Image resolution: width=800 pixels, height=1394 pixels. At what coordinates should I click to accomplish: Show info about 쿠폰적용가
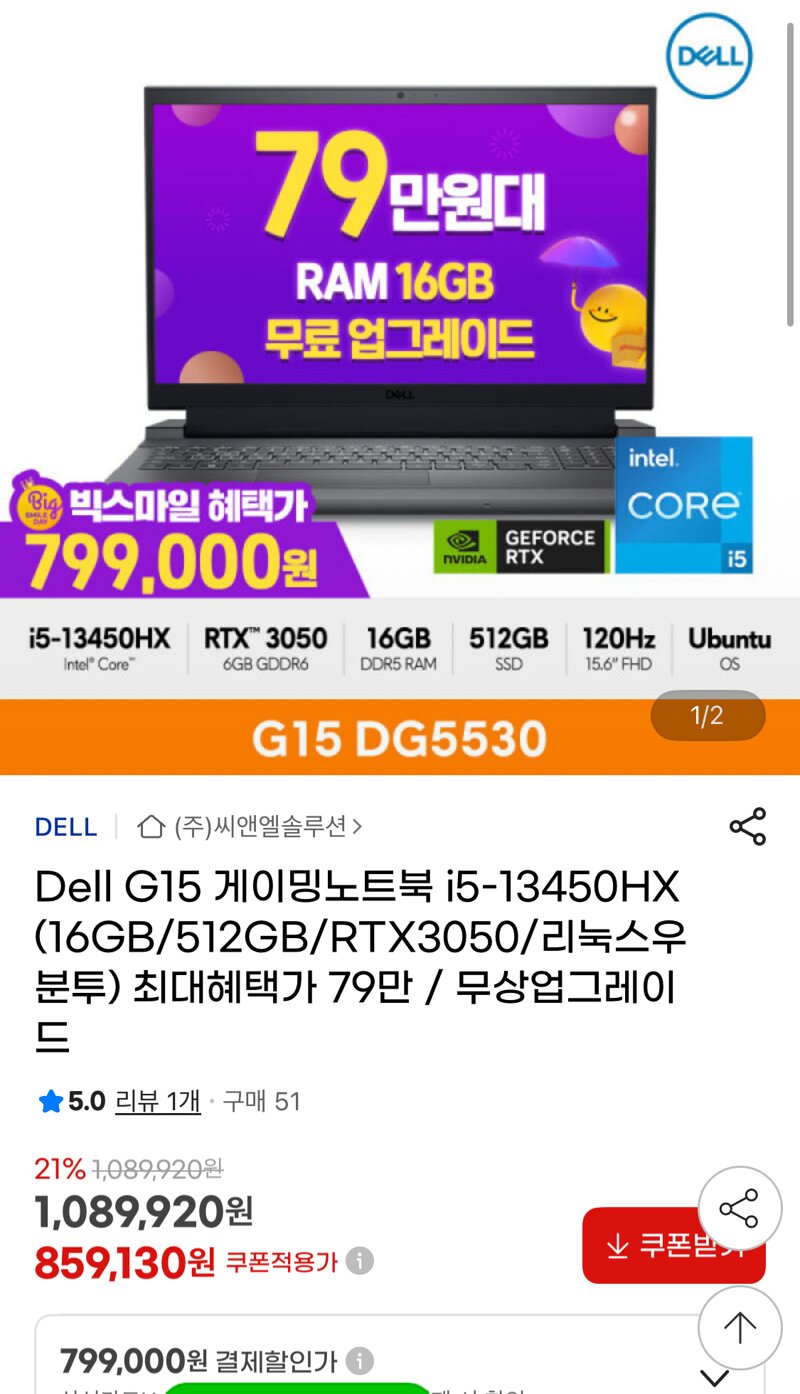point(361,1261)
